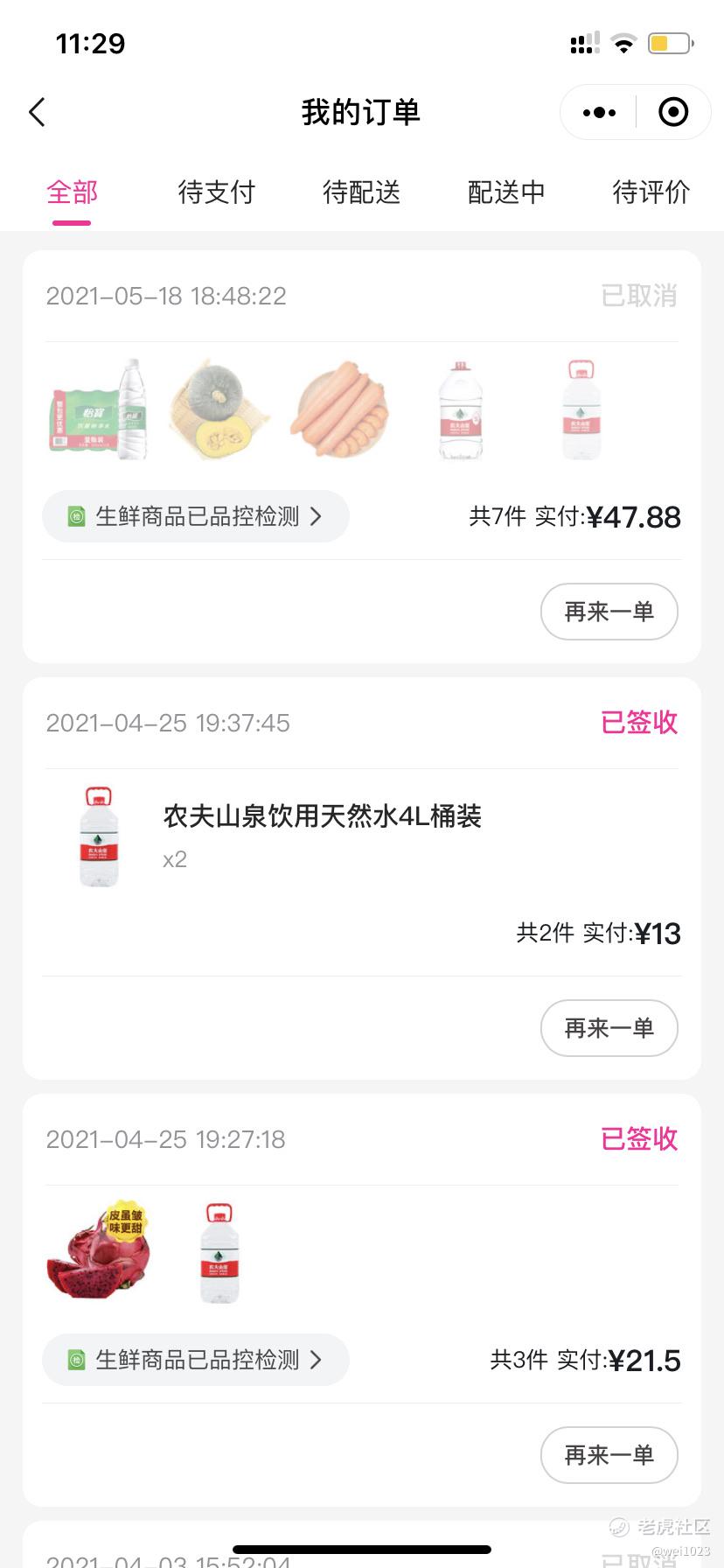Screen dimensions: 724x1568
Task: Switch to the 配送中 tab
Action: (506, 192)
